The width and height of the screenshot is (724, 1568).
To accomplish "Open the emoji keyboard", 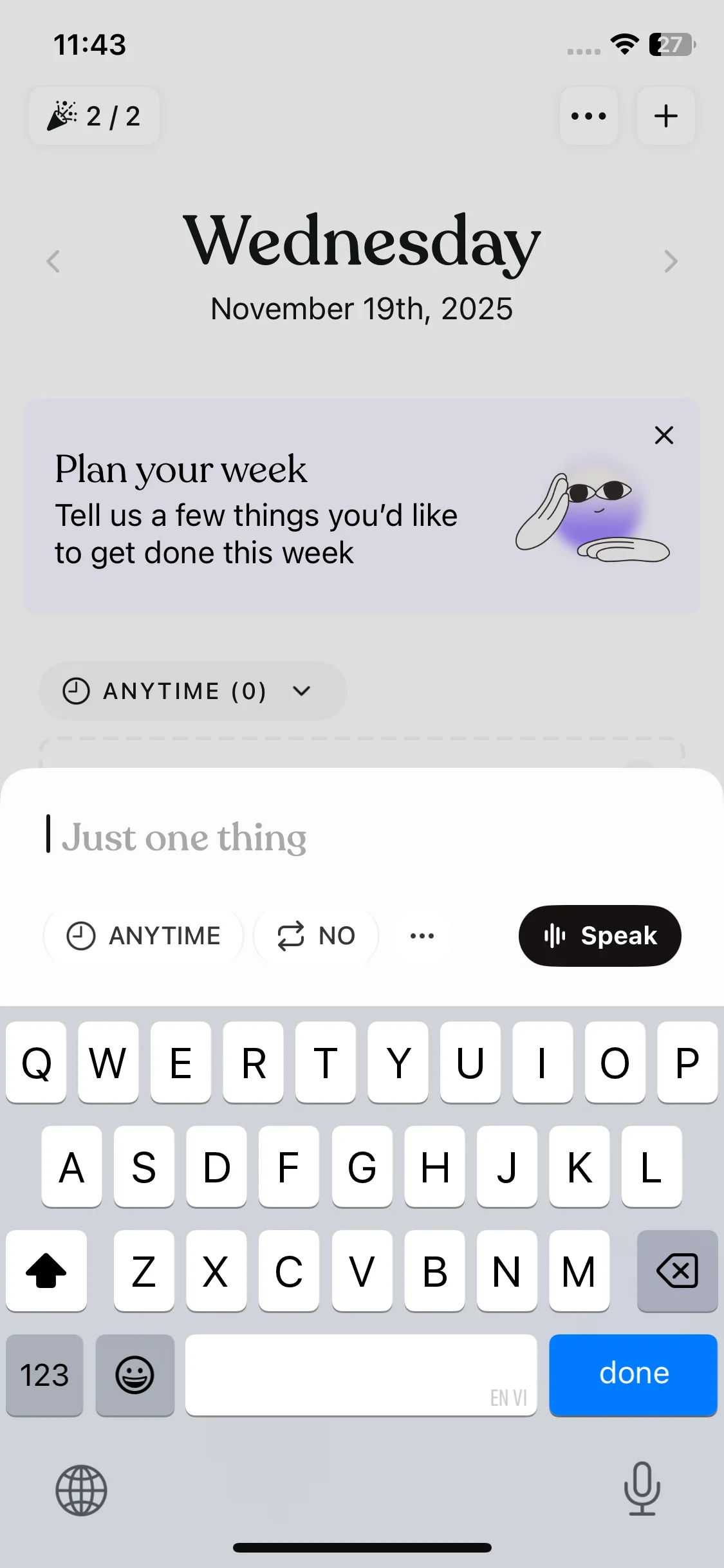I will tap(135, 1376).
